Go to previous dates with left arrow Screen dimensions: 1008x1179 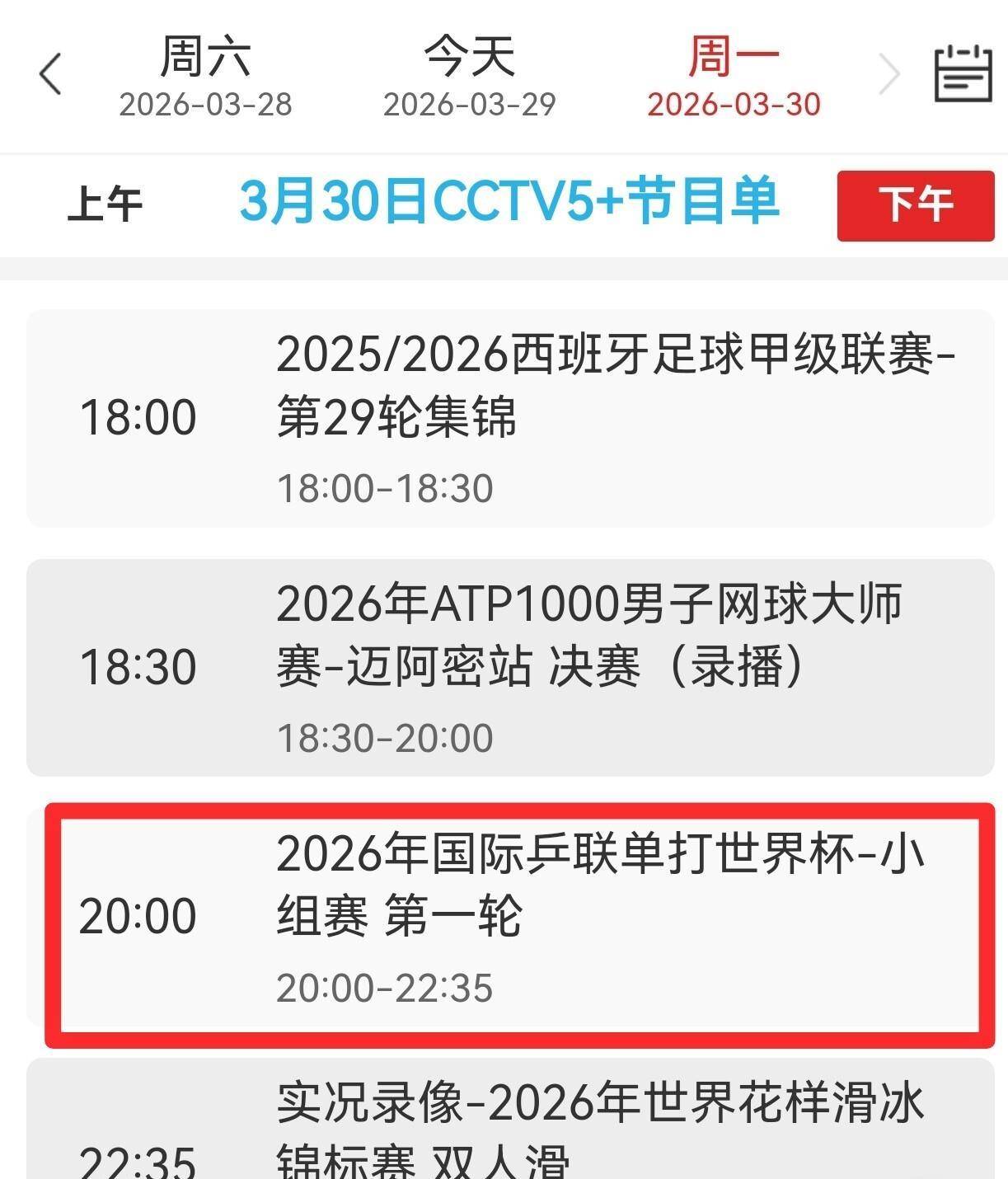pyautogui.click(x=50, y=74)
